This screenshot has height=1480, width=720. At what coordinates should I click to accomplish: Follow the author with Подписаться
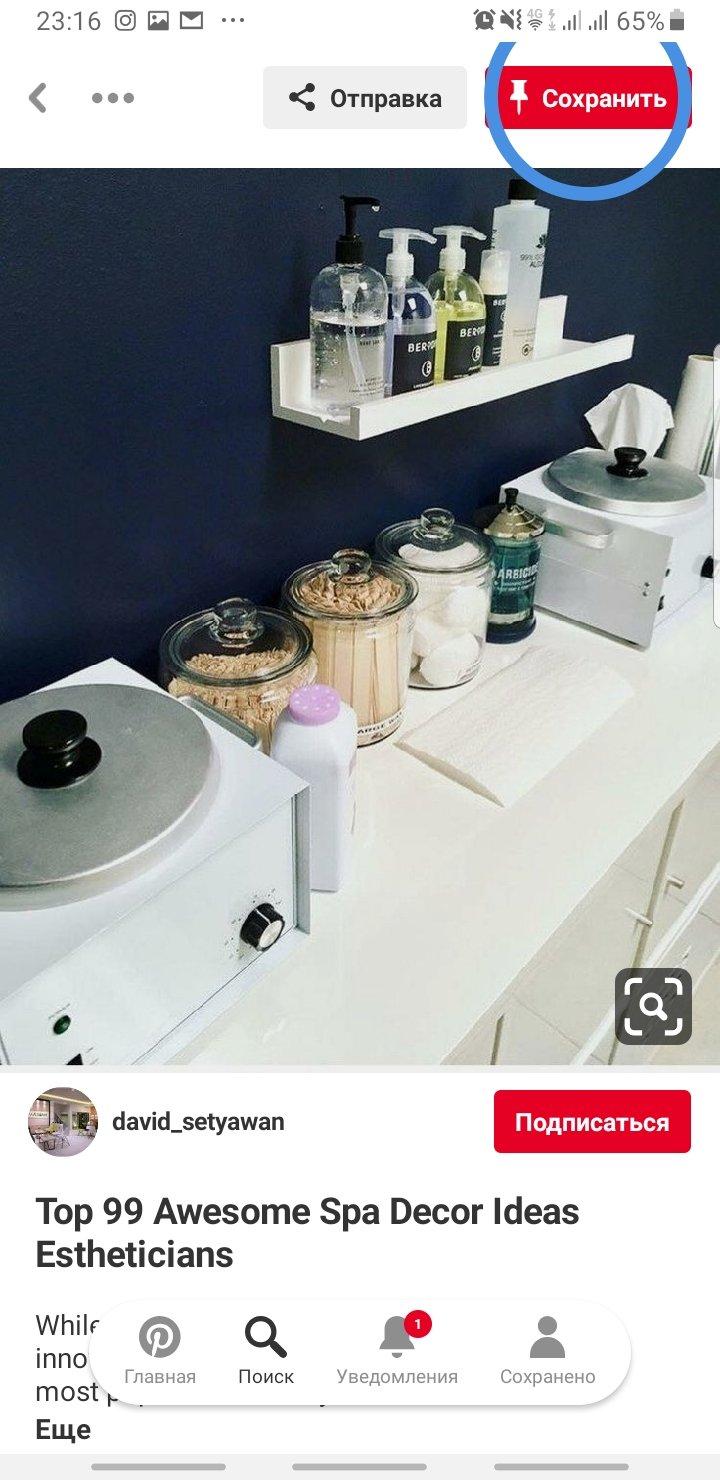coord(592,1122)
